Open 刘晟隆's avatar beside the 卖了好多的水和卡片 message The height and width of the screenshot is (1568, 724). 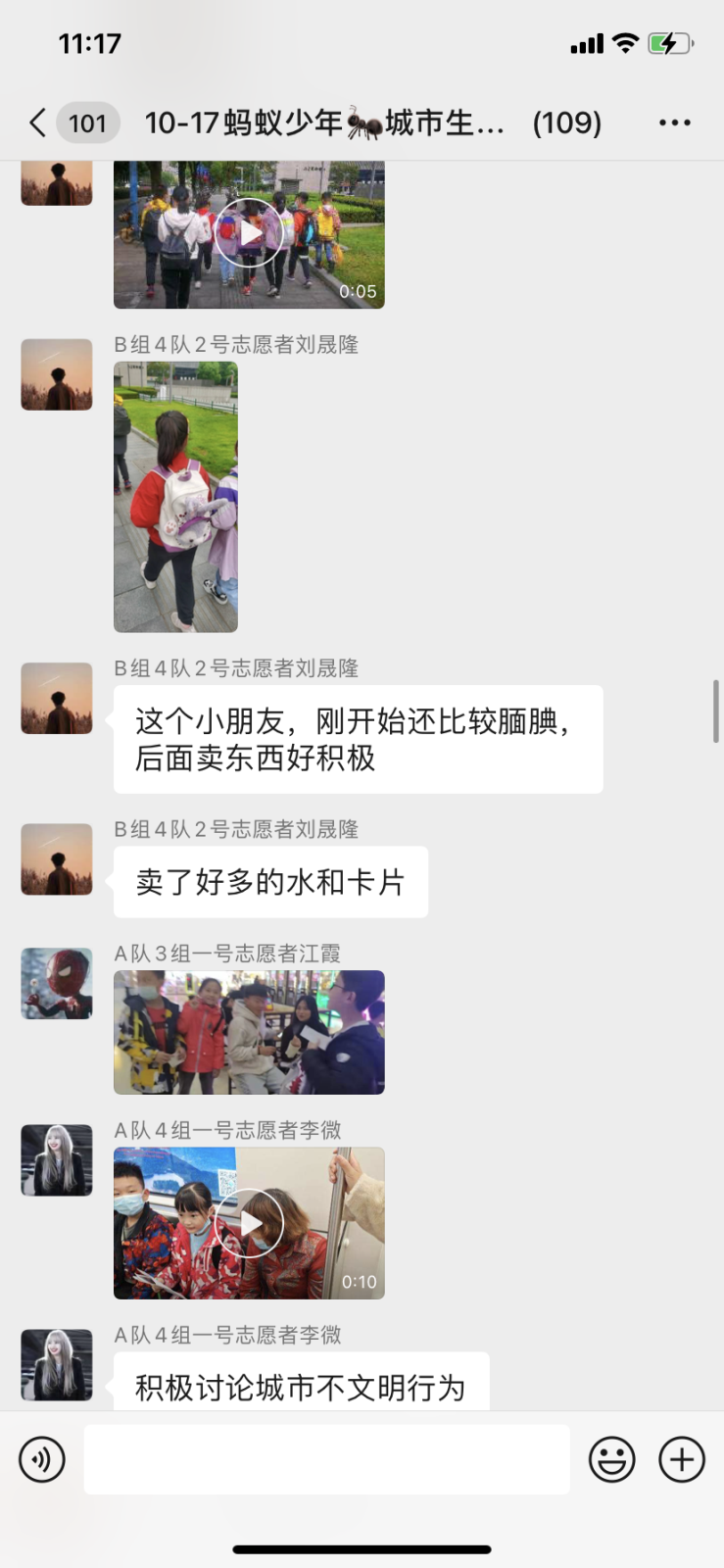(57, 859)
